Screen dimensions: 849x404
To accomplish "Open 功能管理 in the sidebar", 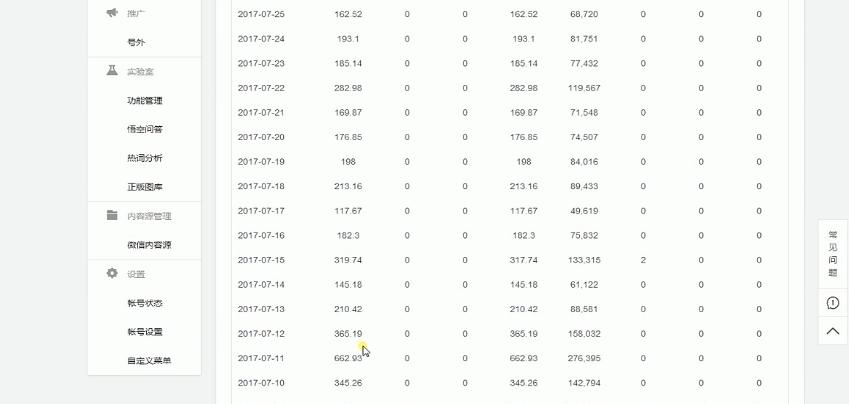I will point(144,101).
